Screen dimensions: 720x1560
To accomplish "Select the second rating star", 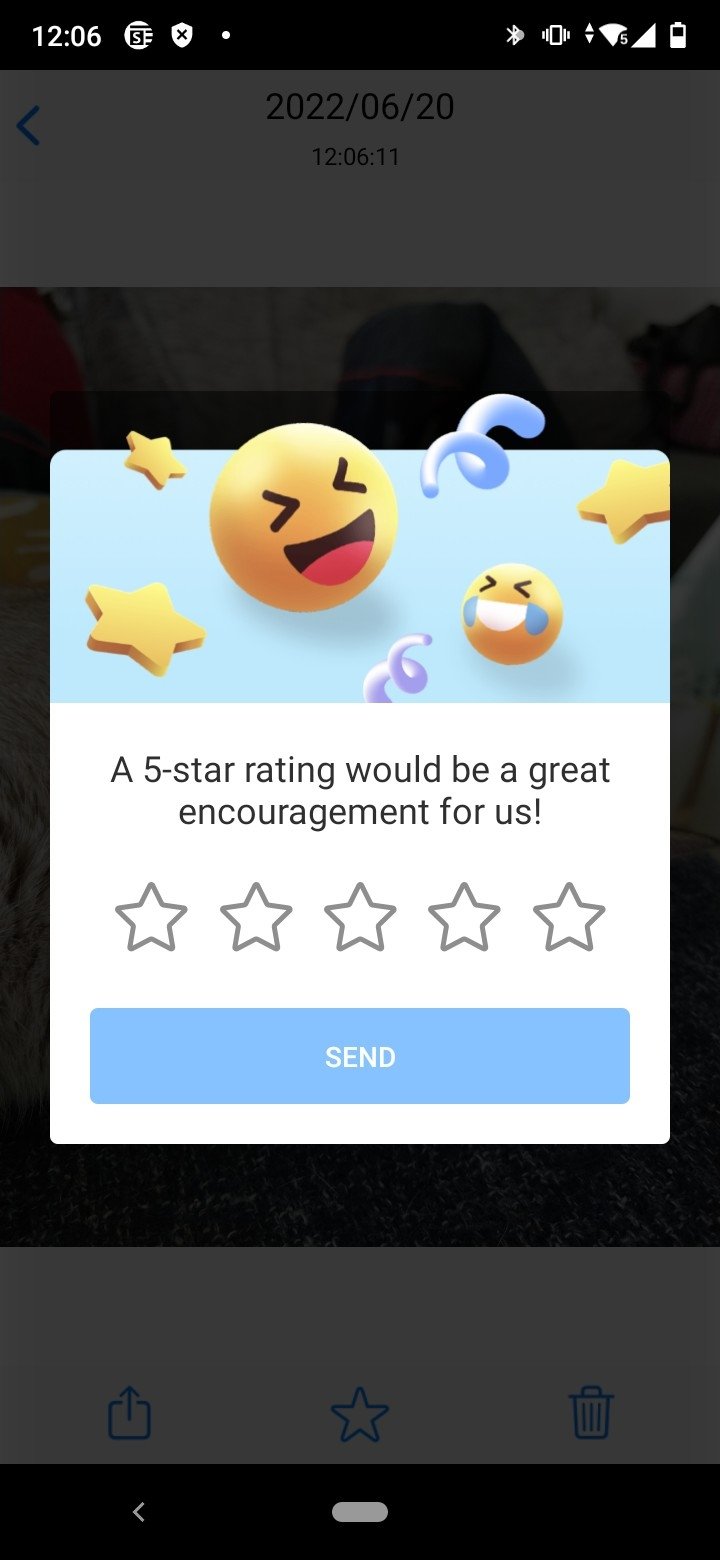I will 256,916.
